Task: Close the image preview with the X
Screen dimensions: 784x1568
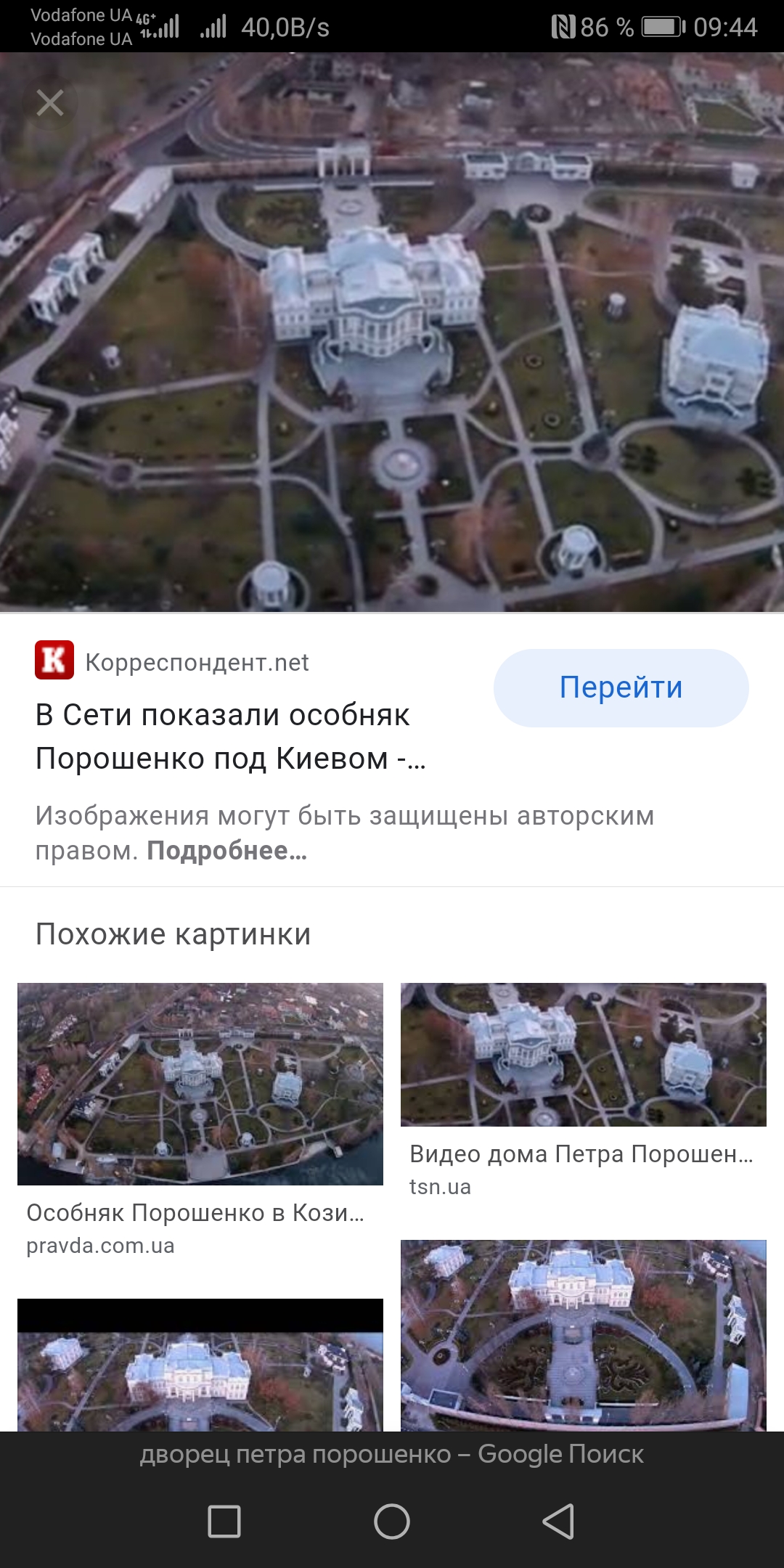Action: [50, 103]
